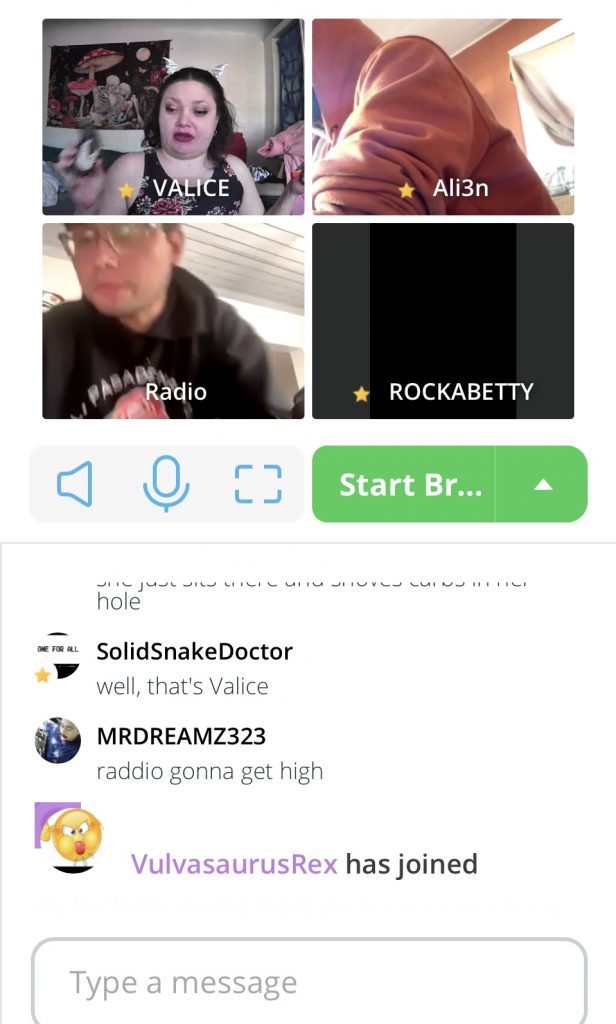Open Radio's video tile

click(x=173, y=321)
